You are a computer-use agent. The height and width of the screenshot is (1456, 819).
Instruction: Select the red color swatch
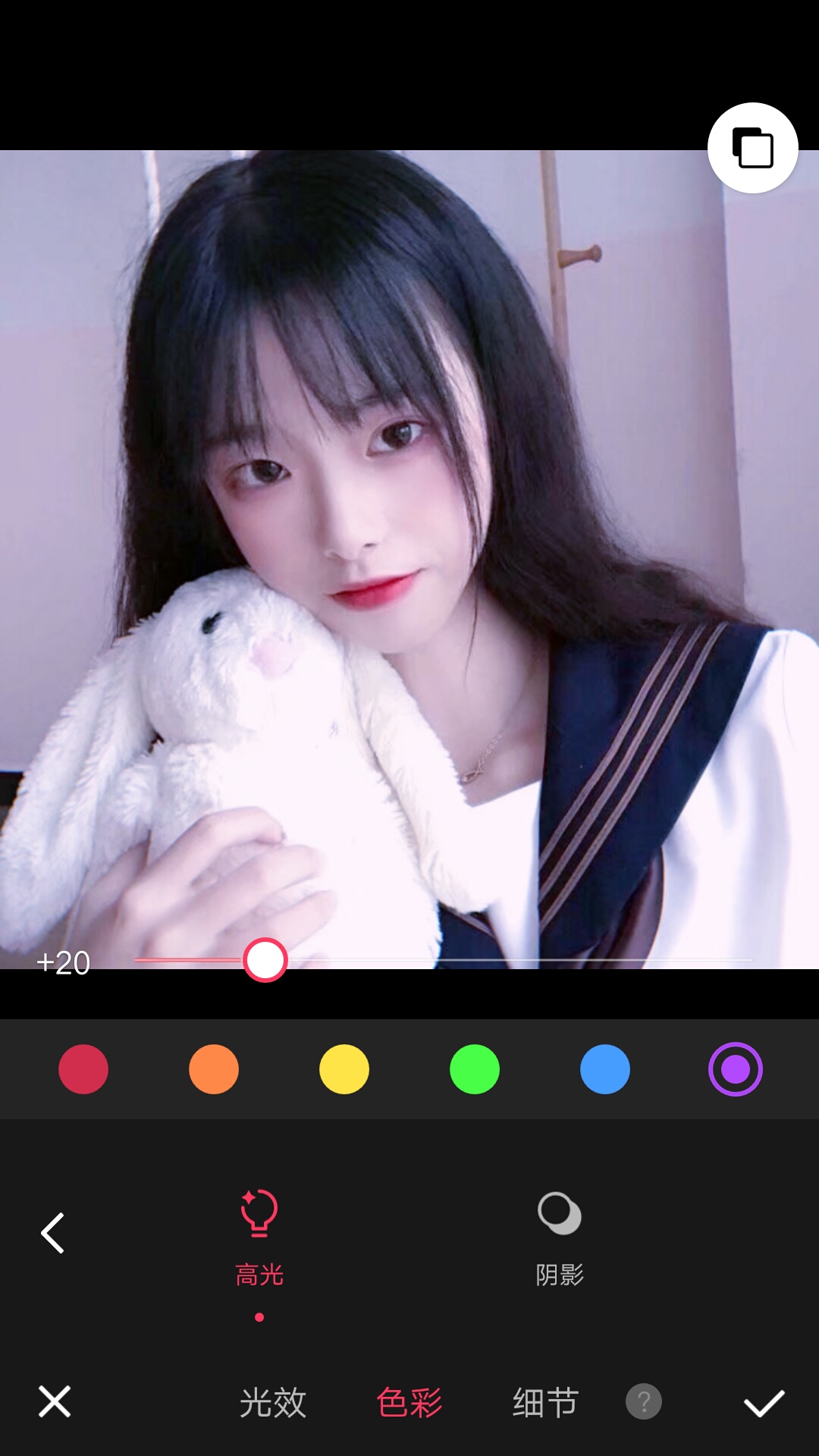tap(83, 1069)
